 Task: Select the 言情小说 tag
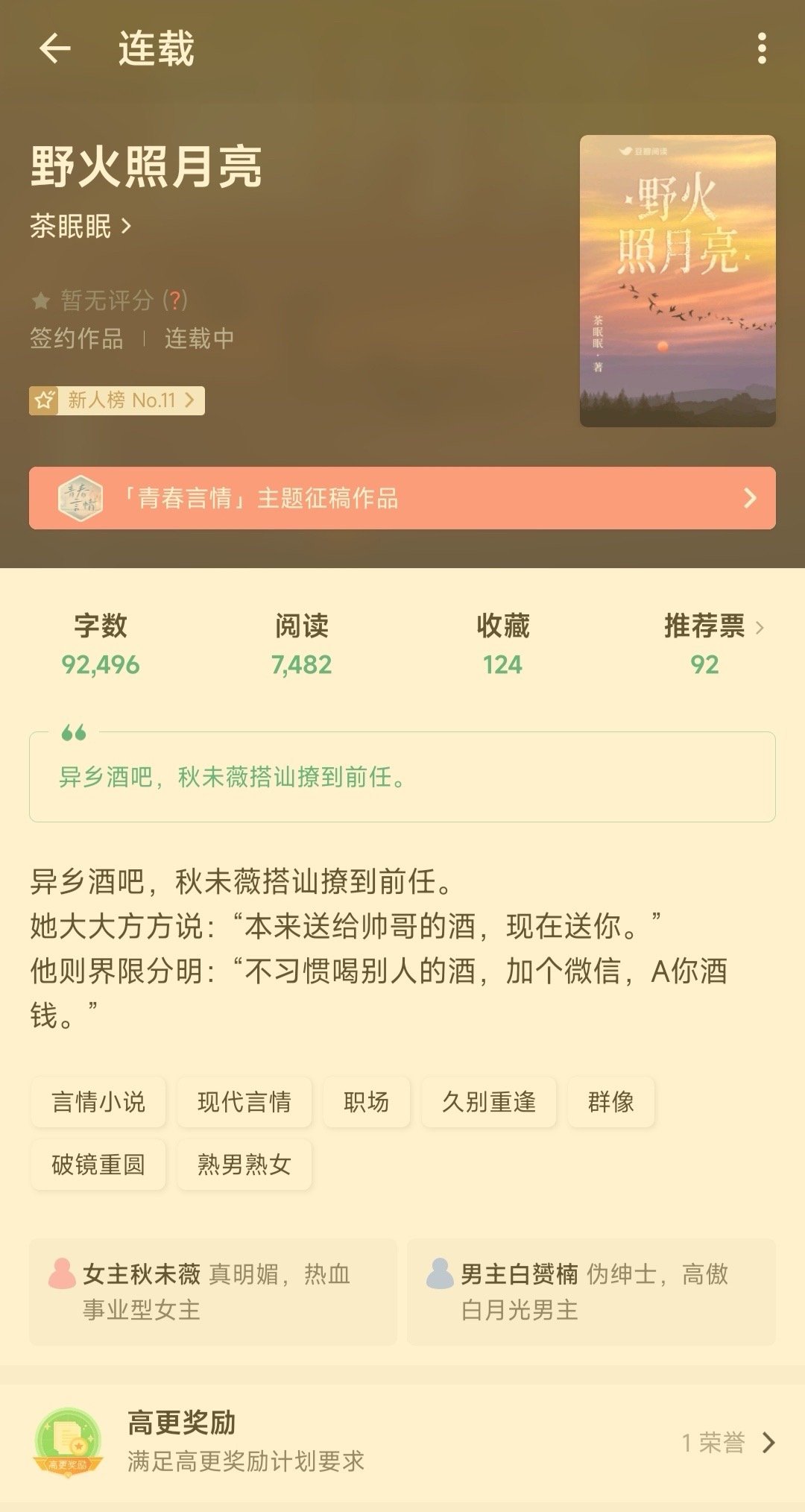point(98,1102)
